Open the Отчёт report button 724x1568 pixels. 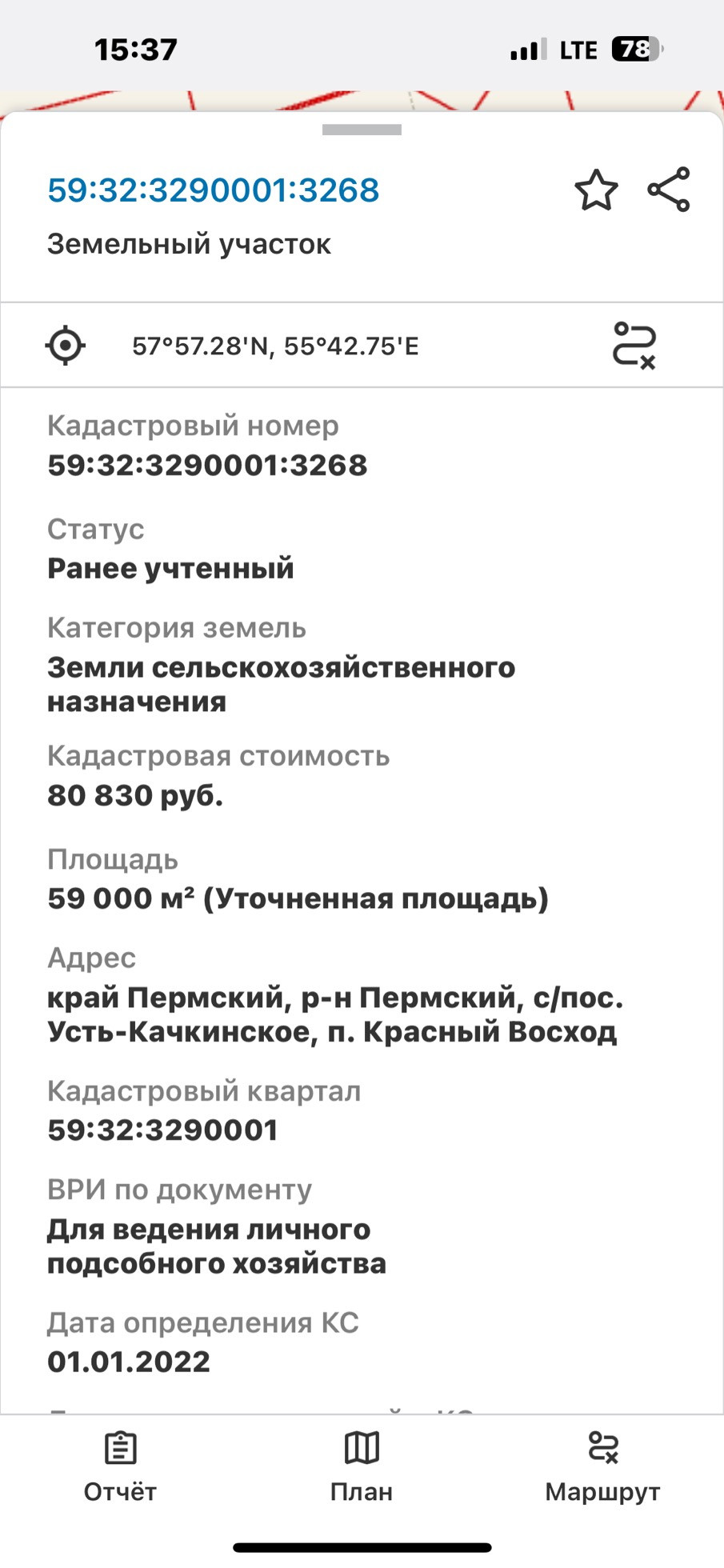pos(120,1468)
